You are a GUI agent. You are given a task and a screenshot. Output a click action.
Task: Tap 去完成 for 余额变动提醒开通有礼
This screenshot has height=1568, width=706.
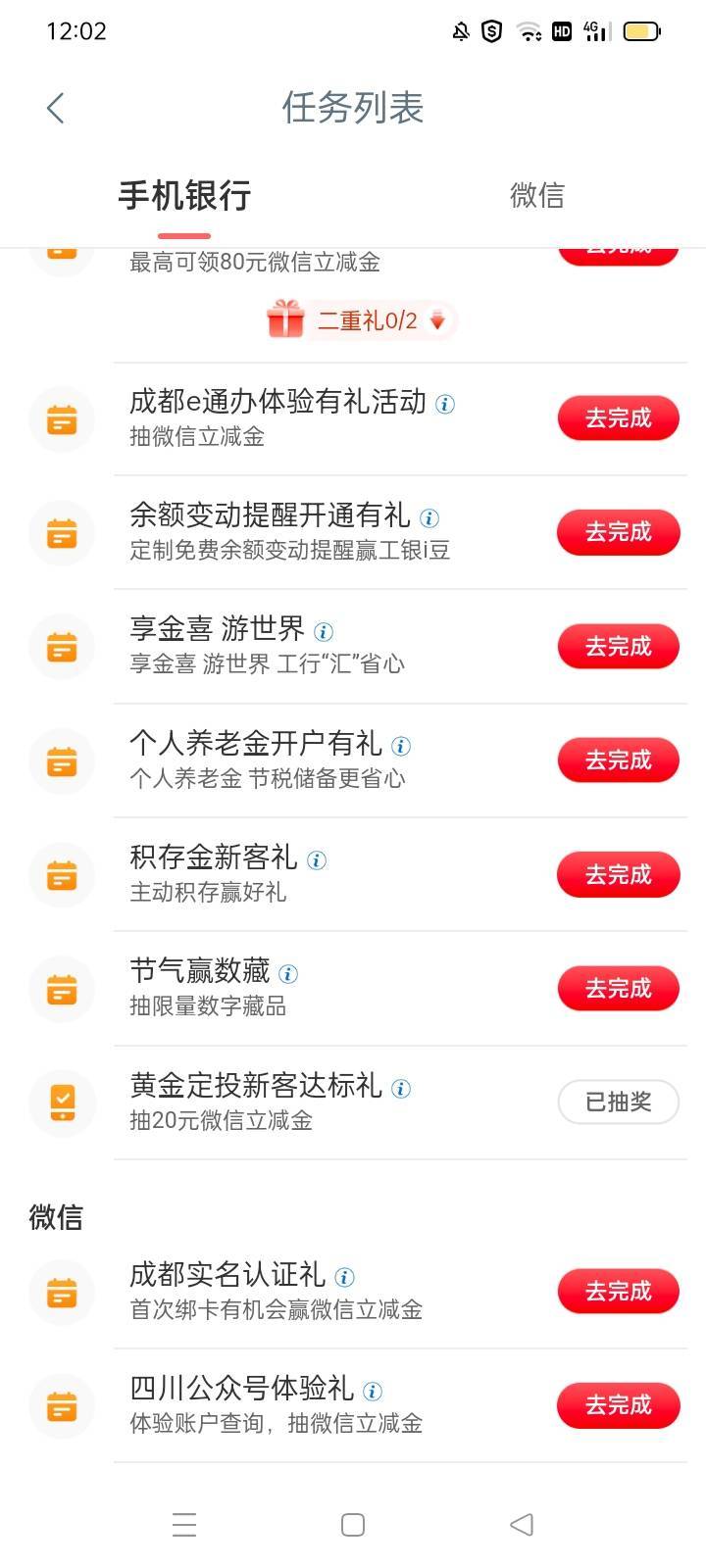pos(619,532)
